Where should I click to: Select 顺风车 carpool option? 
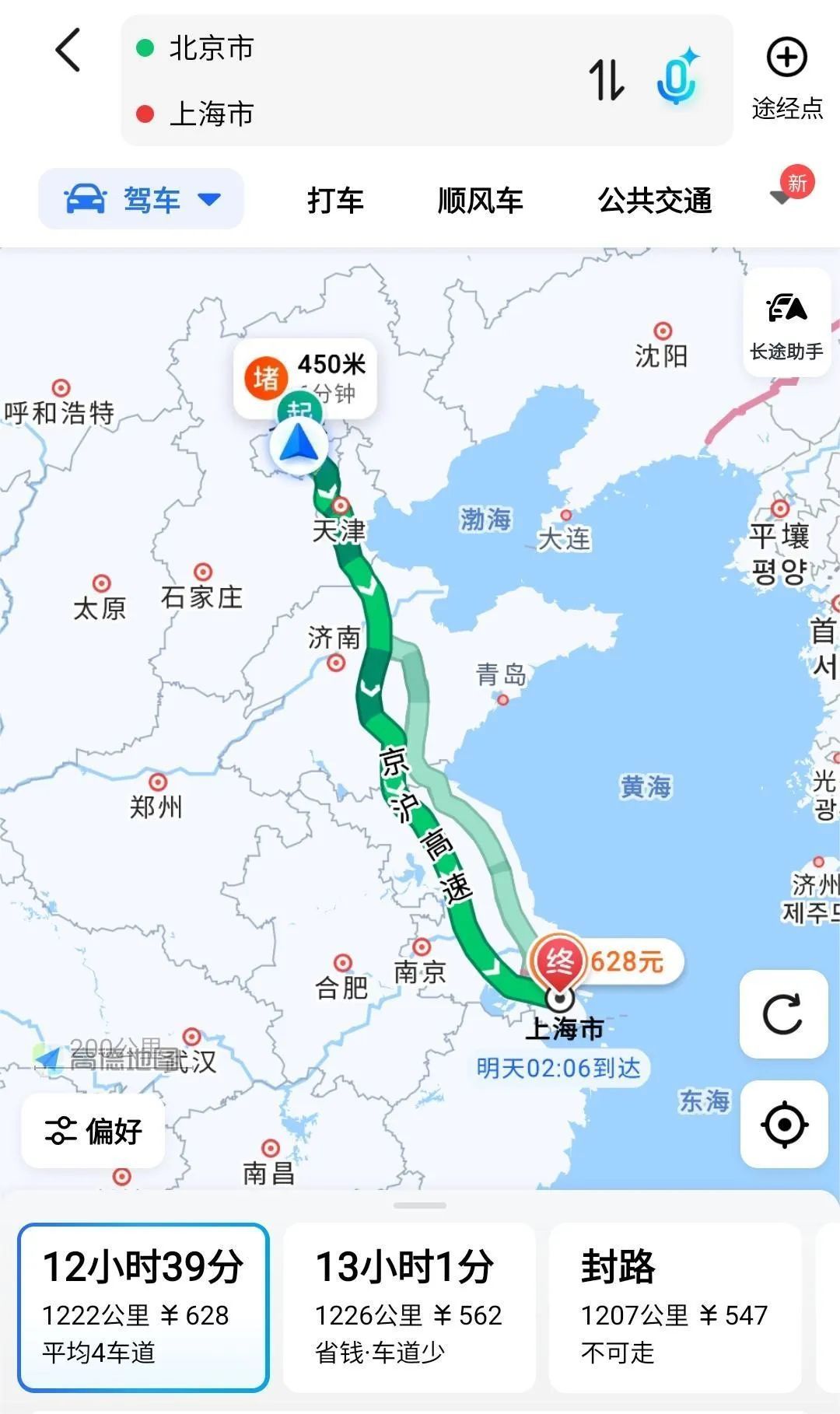[x=481, y=200]
